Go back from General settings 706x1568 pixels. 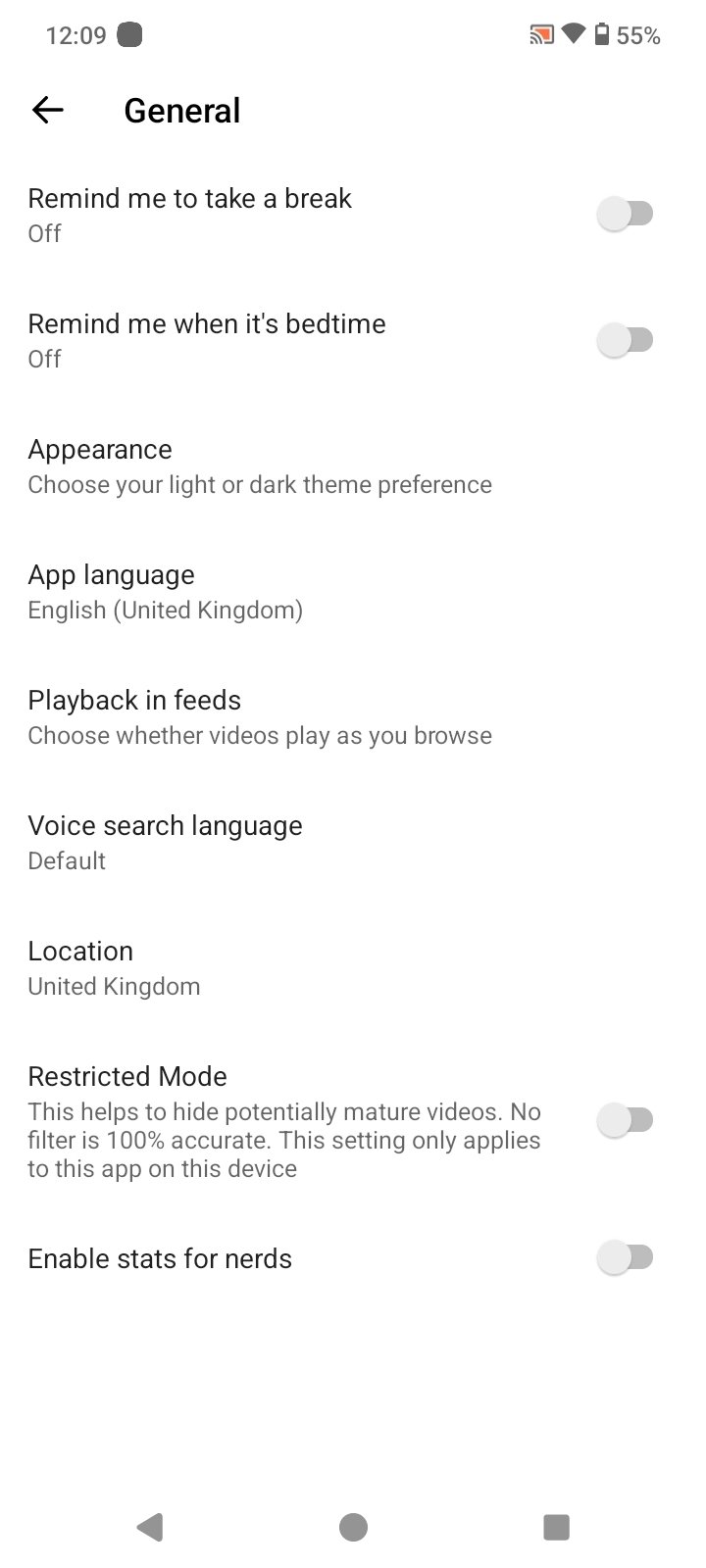(x=47, y=111)
